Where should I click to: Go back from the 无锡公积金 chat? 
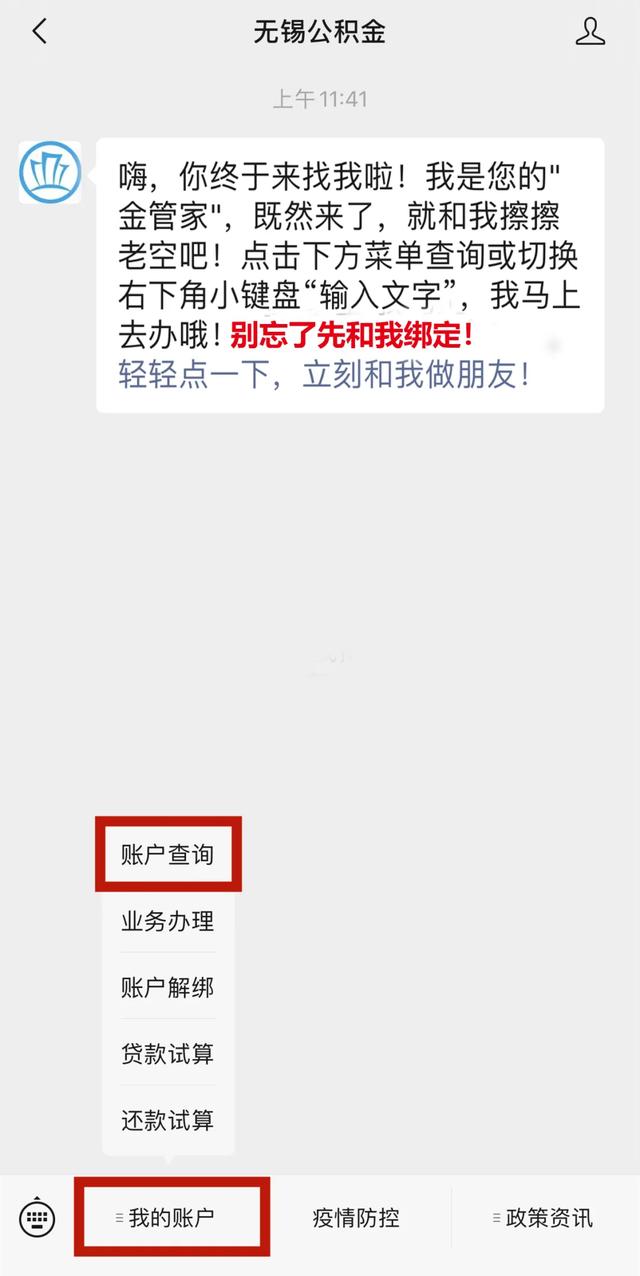39,32
